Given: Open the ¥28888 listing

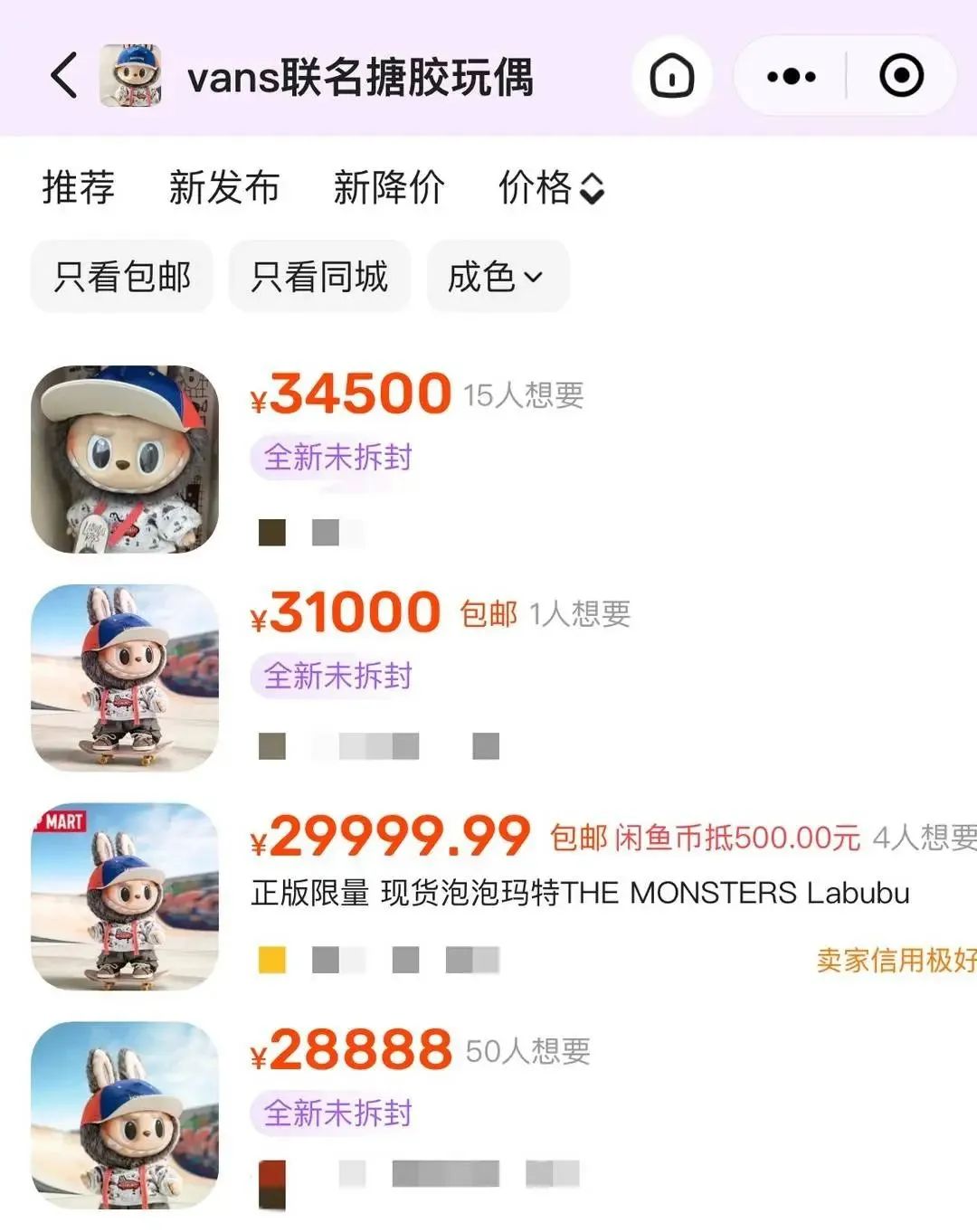Looking at the screenshot, I should (x=126, y=1114).
